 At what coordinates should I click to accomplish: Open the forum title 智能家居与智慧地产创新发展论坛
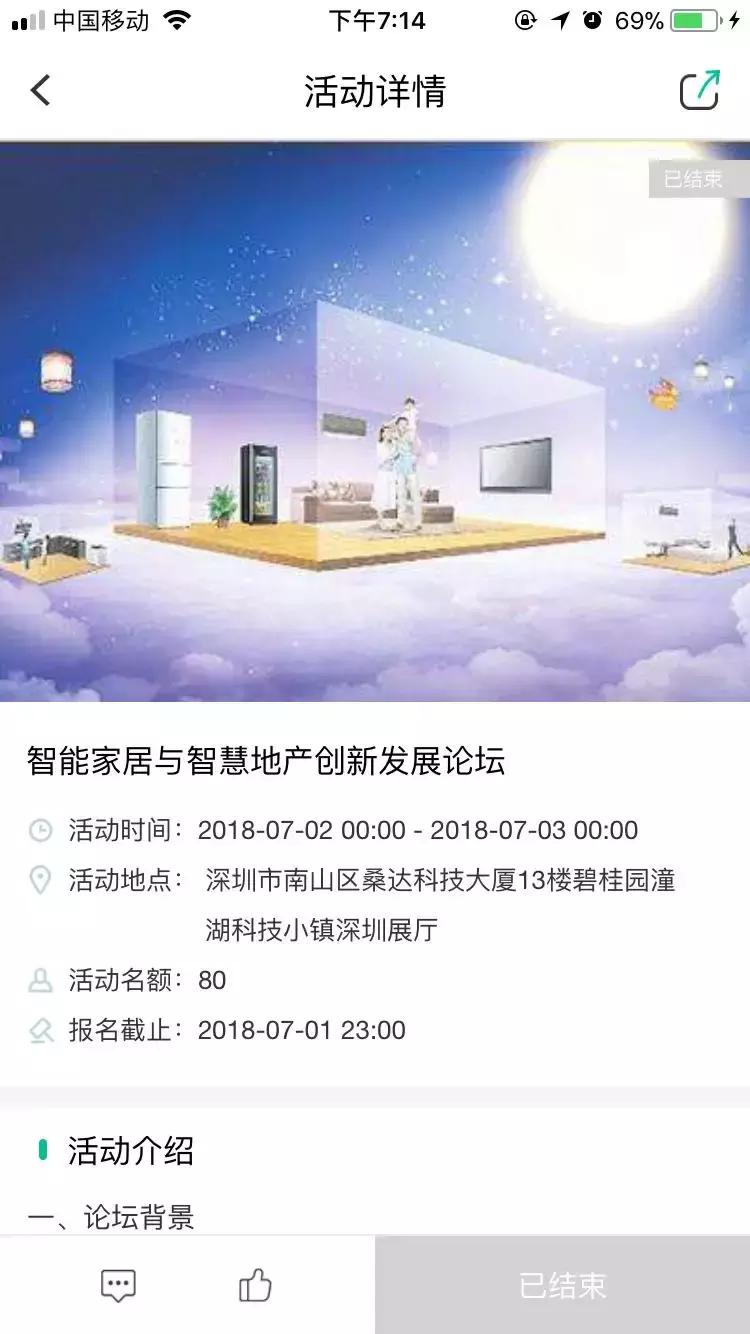tap(265, 760)
